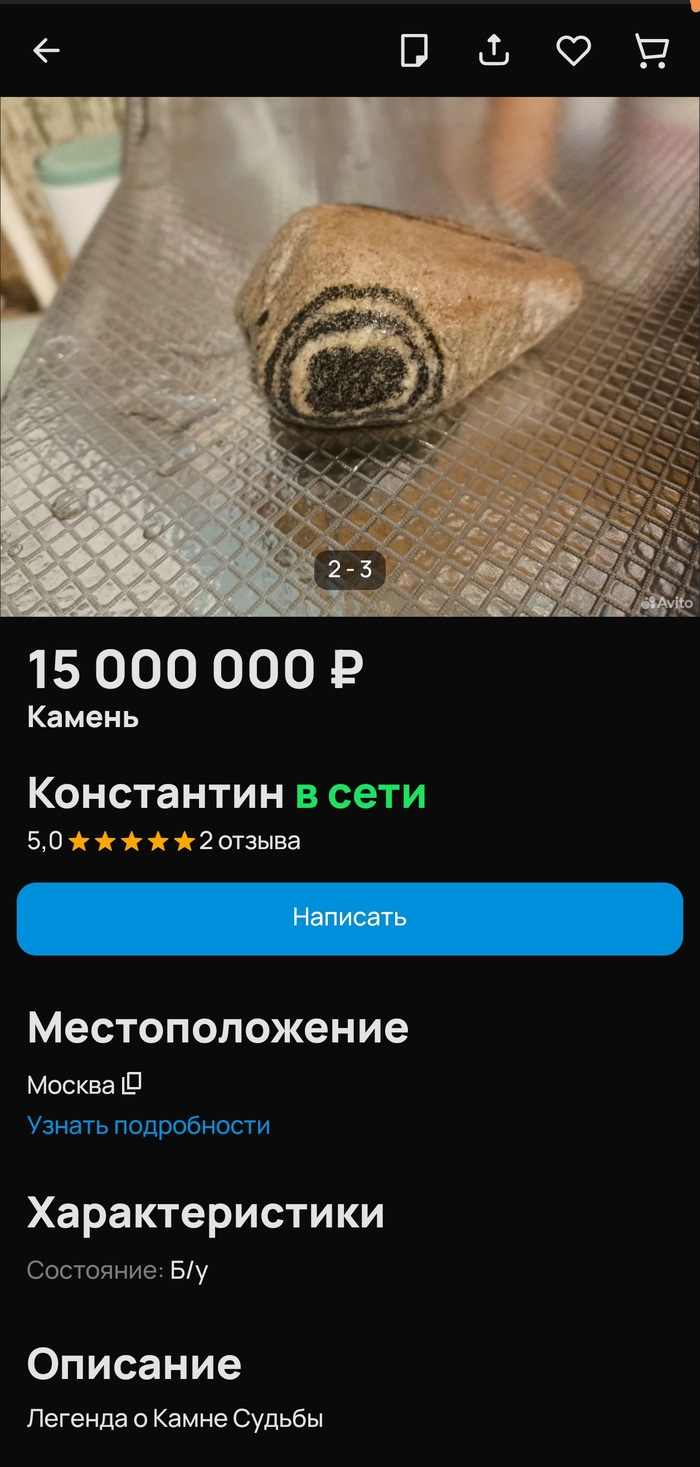Add a note to this listing
The image size is (700, 1467).
[414, 51]
